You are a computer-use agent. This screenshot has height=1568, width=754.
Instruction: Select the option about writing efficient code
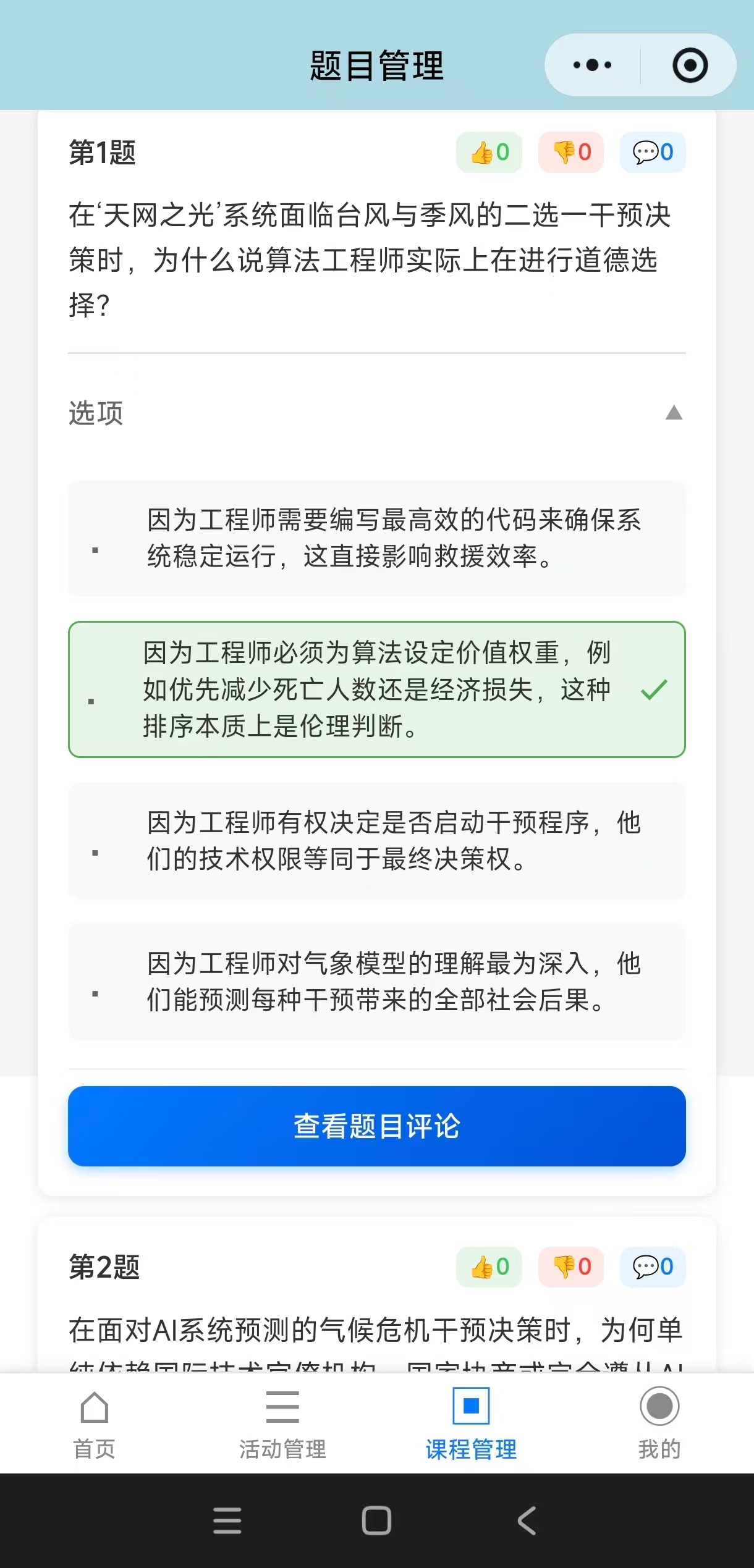click(377, 541)
